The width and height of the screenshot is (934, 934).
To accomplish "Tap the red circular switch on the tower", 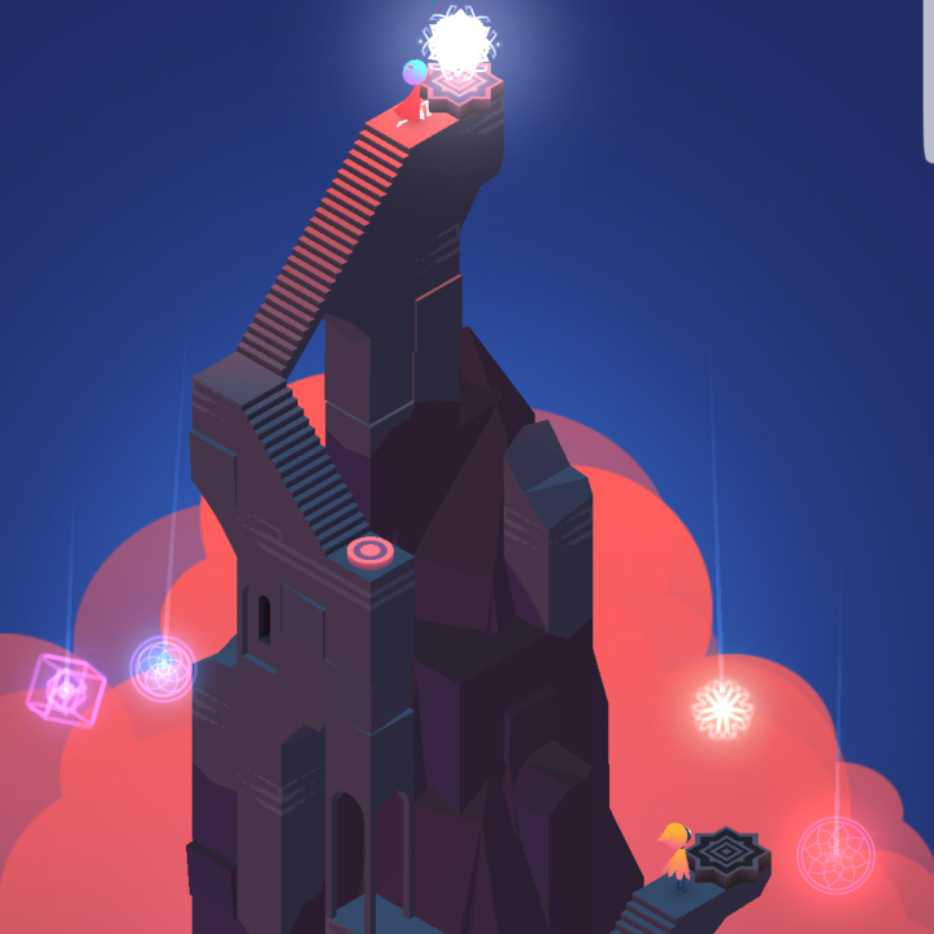I will [370, 550].
